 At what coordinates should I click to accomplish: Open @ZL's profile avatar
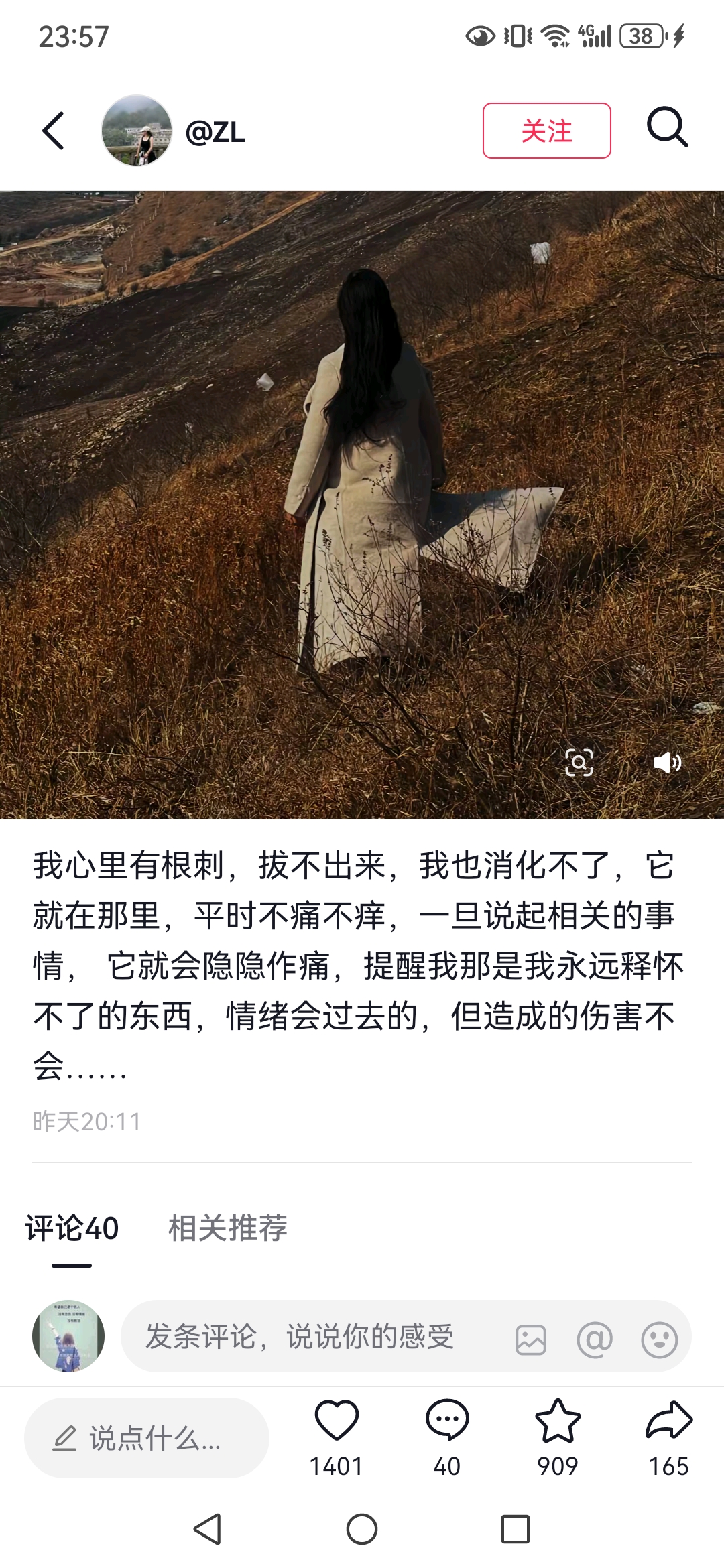point(137,131)
